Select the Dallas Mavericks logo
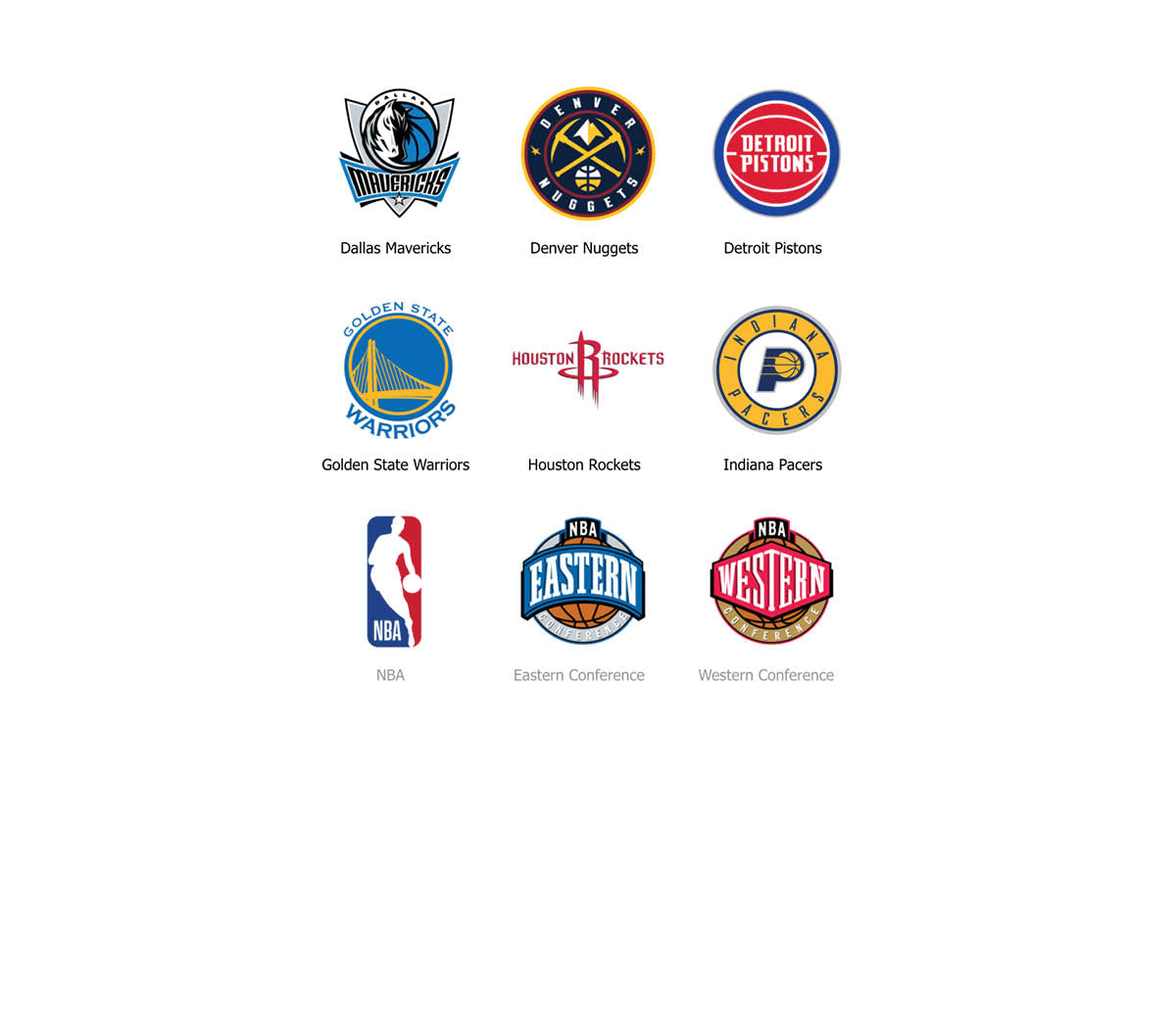The width and height of the screenshot is (1176, 1029). click(398, 153)
